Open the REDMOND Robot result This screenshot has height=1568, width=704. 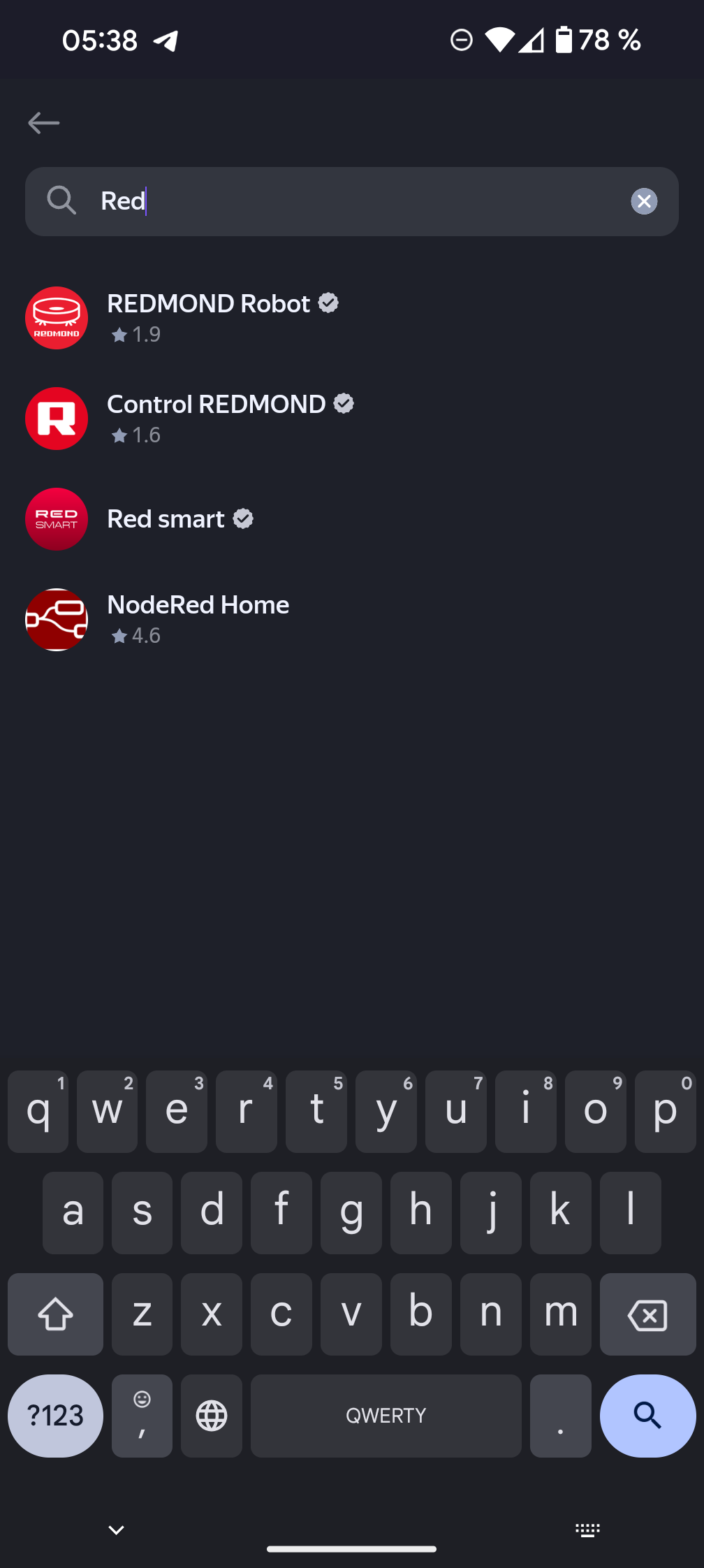[210, 317]
